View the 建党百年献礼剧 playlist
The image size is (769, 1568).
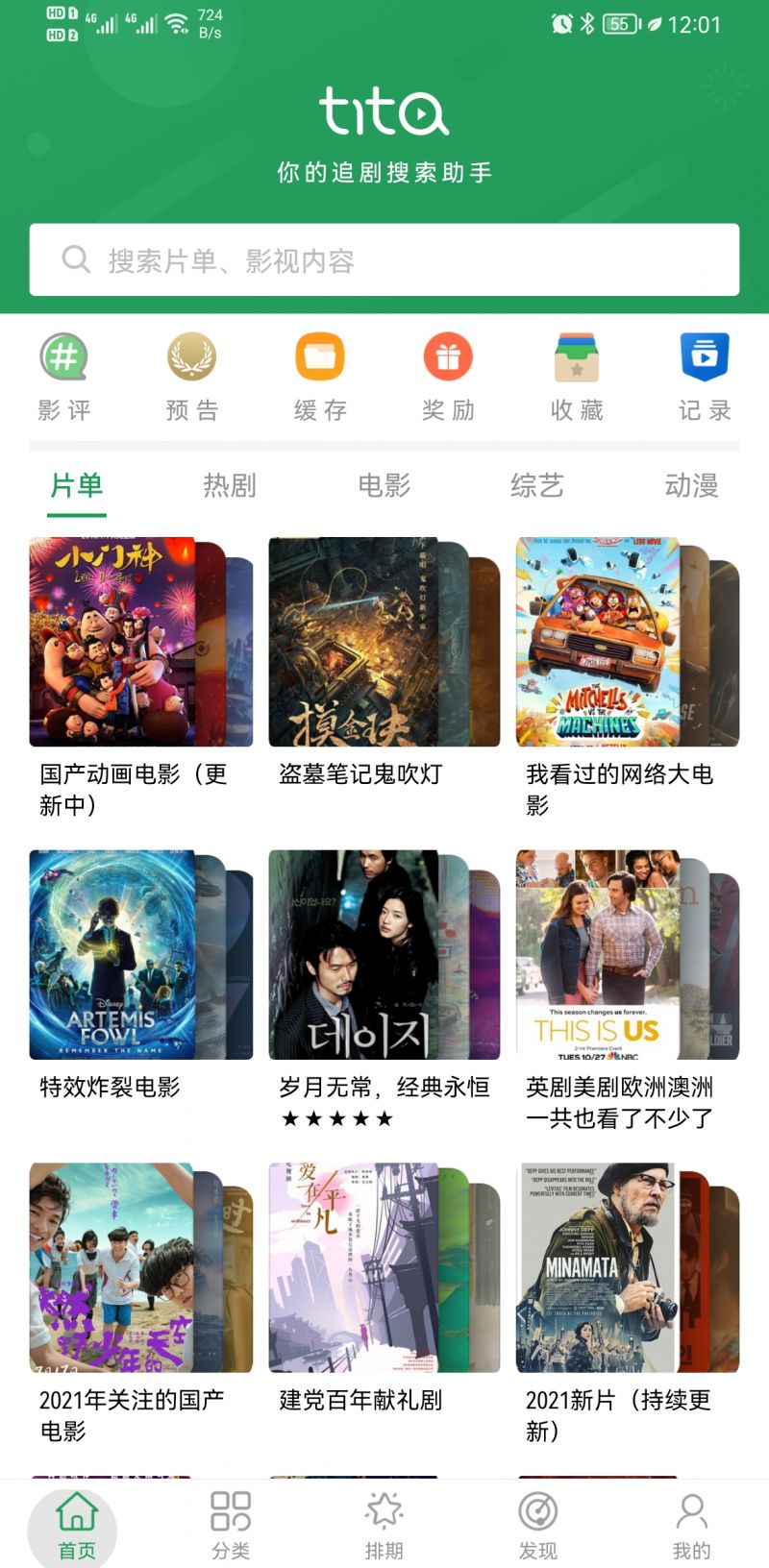click(x=384, y=1268)
